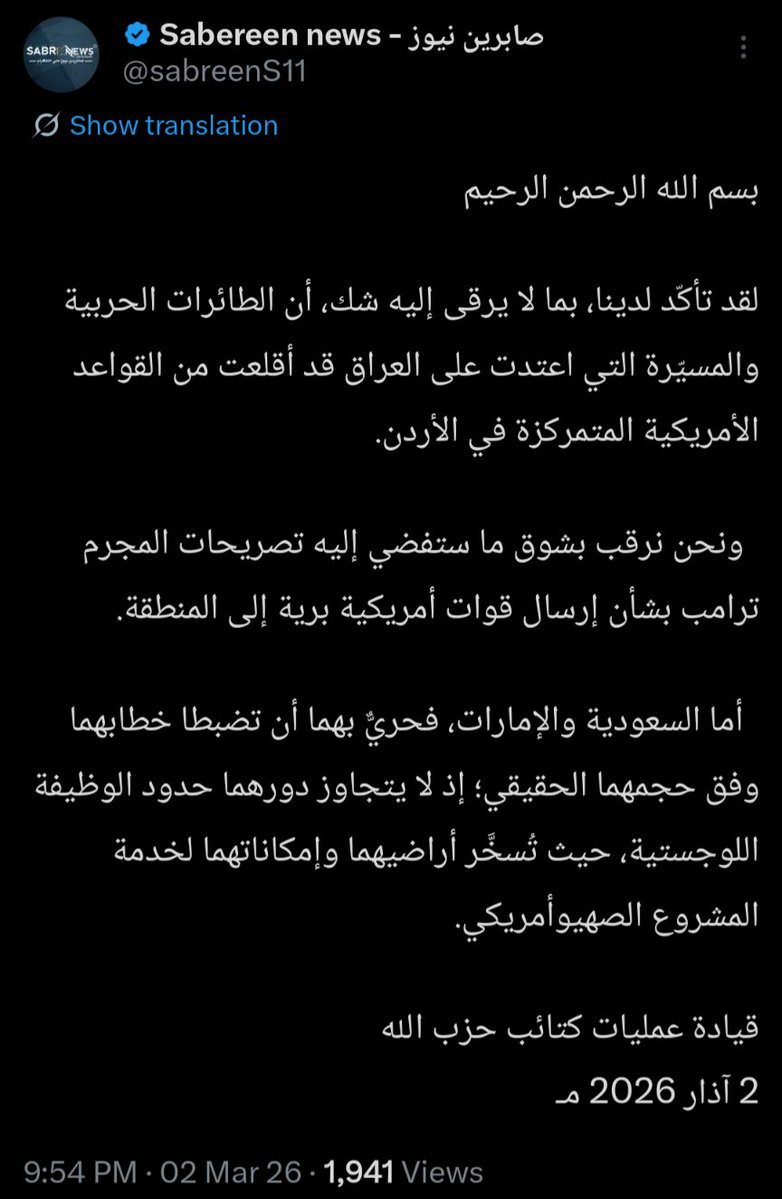This screenshot has height=1199, width=782.
Task: Open the Show translation link
Action: click(172, 125)
